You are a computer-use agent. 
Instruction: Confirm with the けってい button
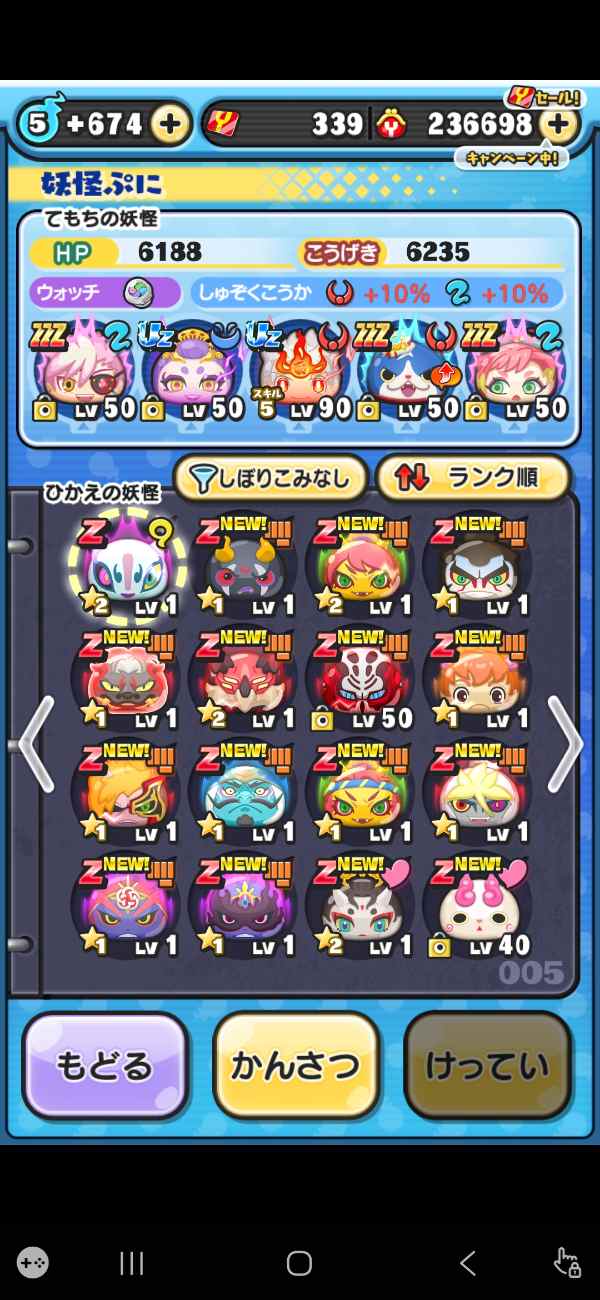(487, 1066)
